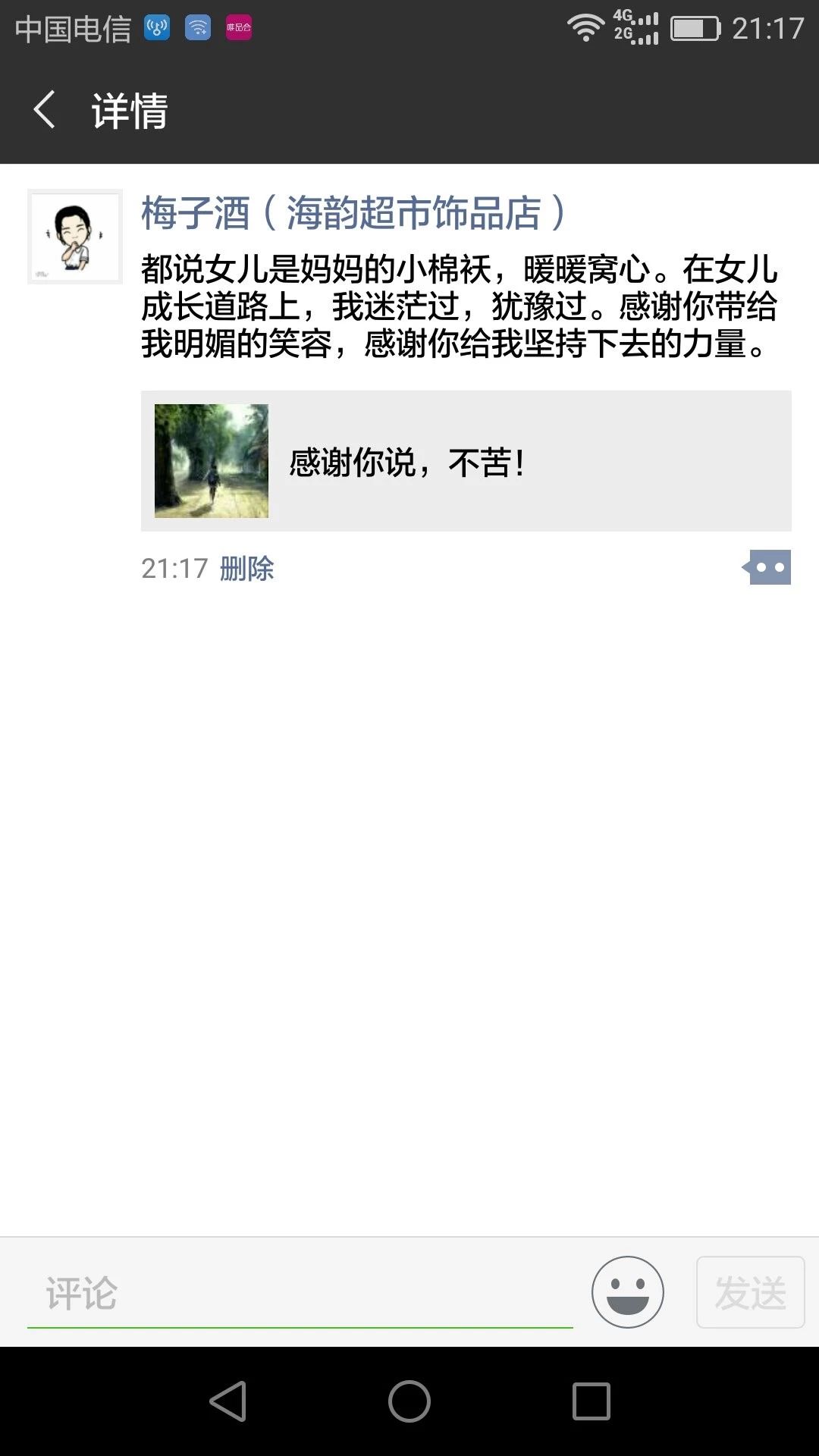Open the emoji picker
The image size is (819, 1456).
[627, 1292]
